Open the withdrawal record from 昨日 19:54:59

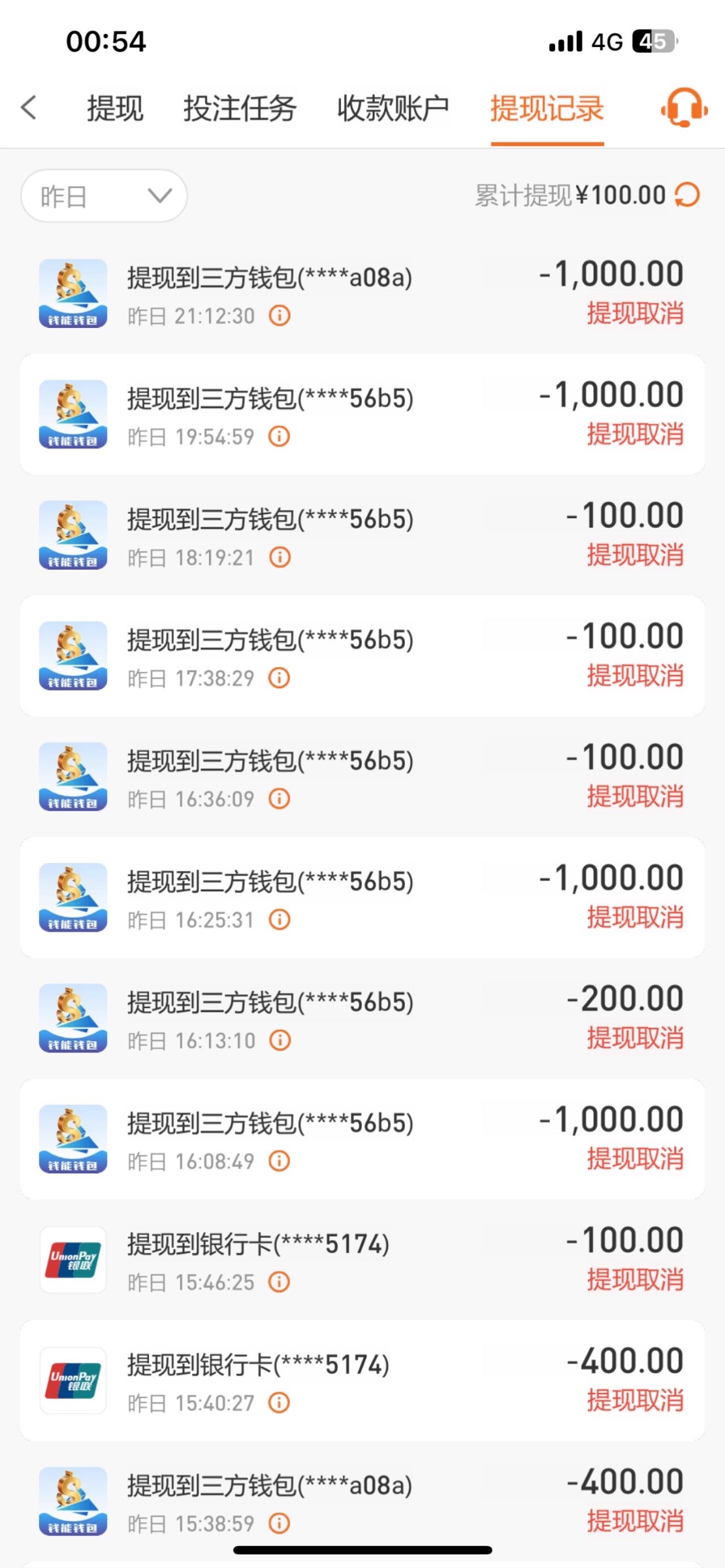point(362,415)
